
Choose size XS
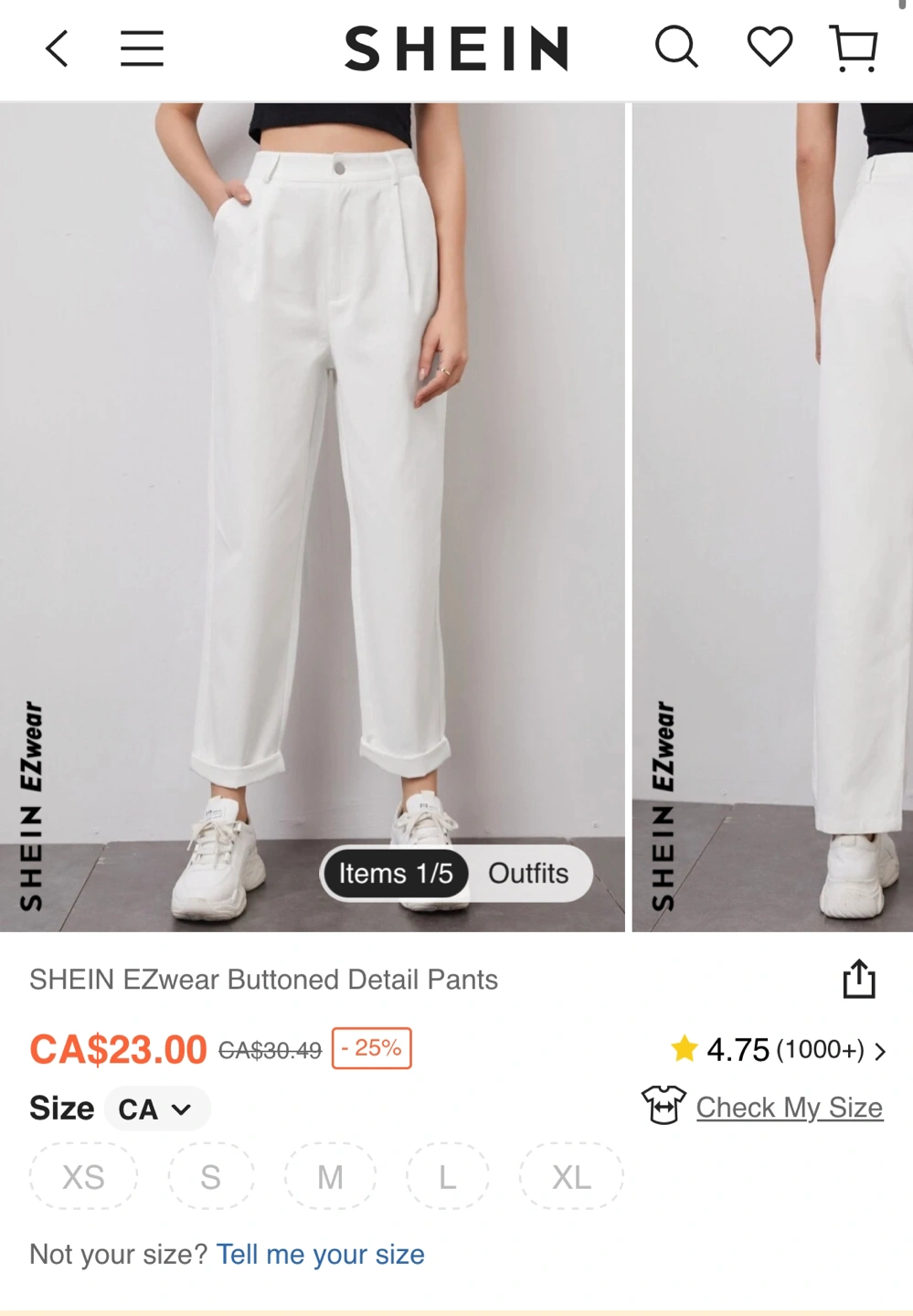point(83,1177)
